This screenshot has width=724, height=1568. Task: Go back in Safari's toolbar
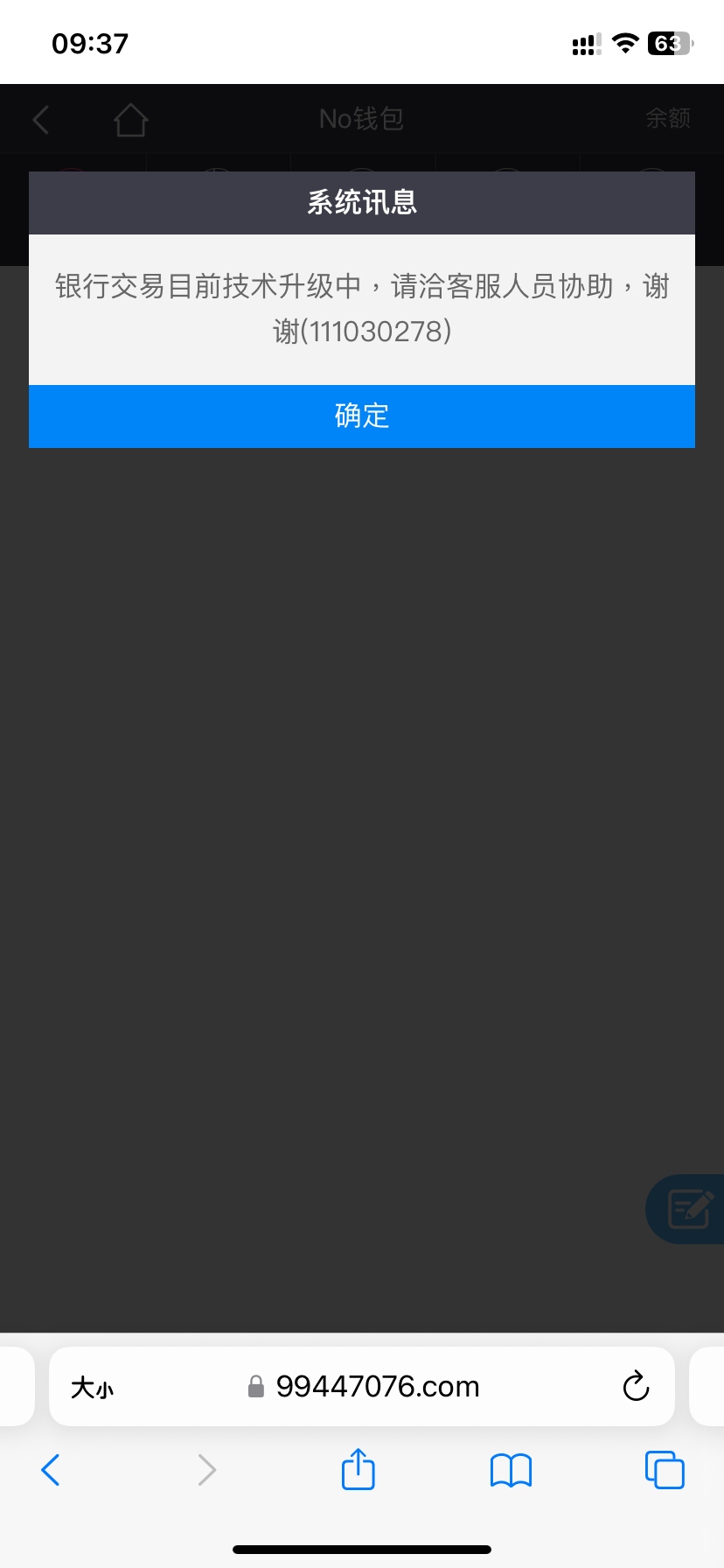point(51,1470)
